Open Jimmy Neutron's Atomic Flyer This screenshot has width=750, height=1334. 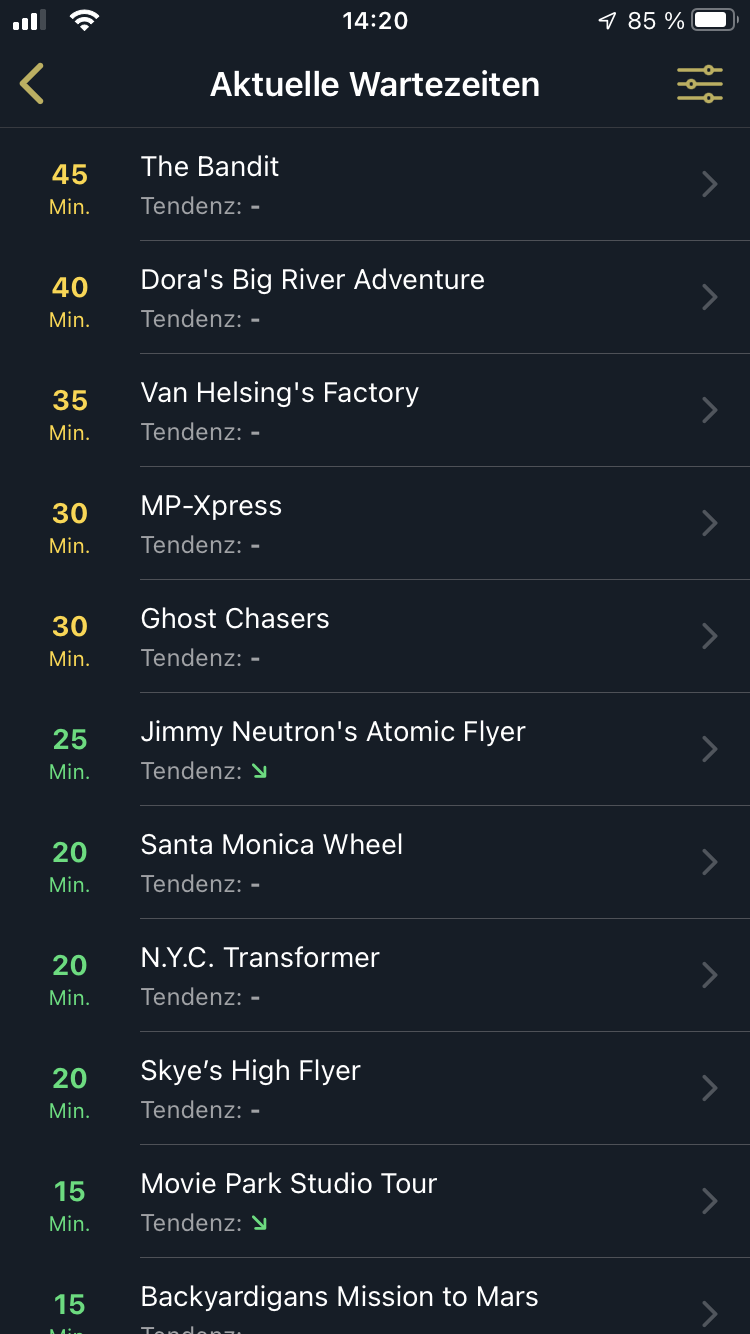point(375,750)
